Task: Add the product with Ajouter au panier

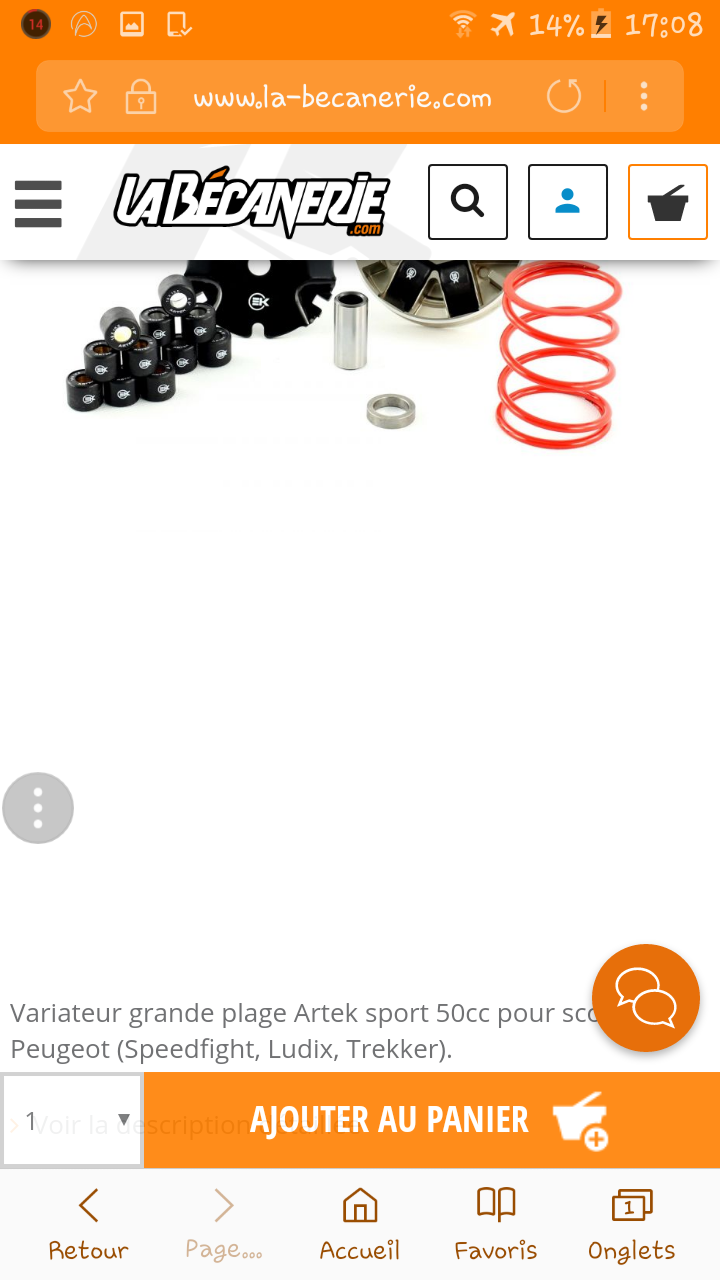Action: tap(432, 1120)
